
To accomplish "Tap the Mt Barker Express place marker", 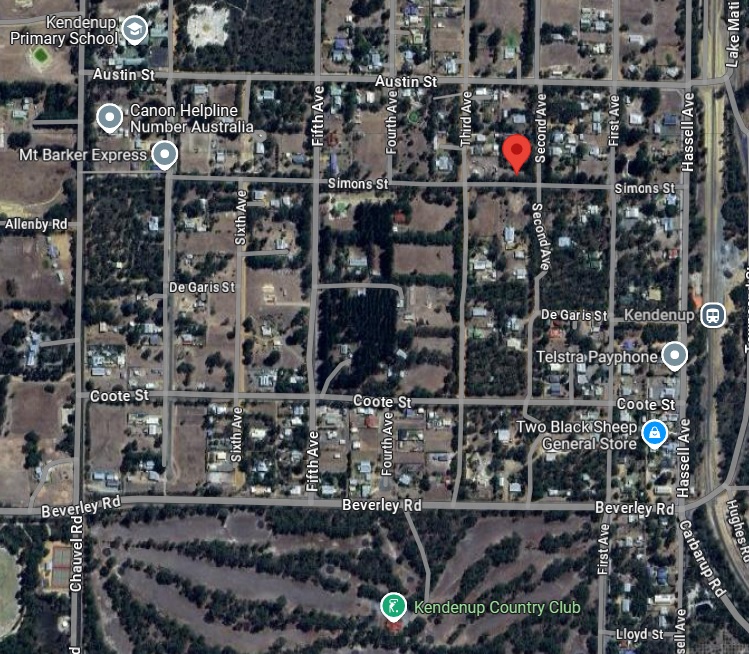I will [164, 154].
